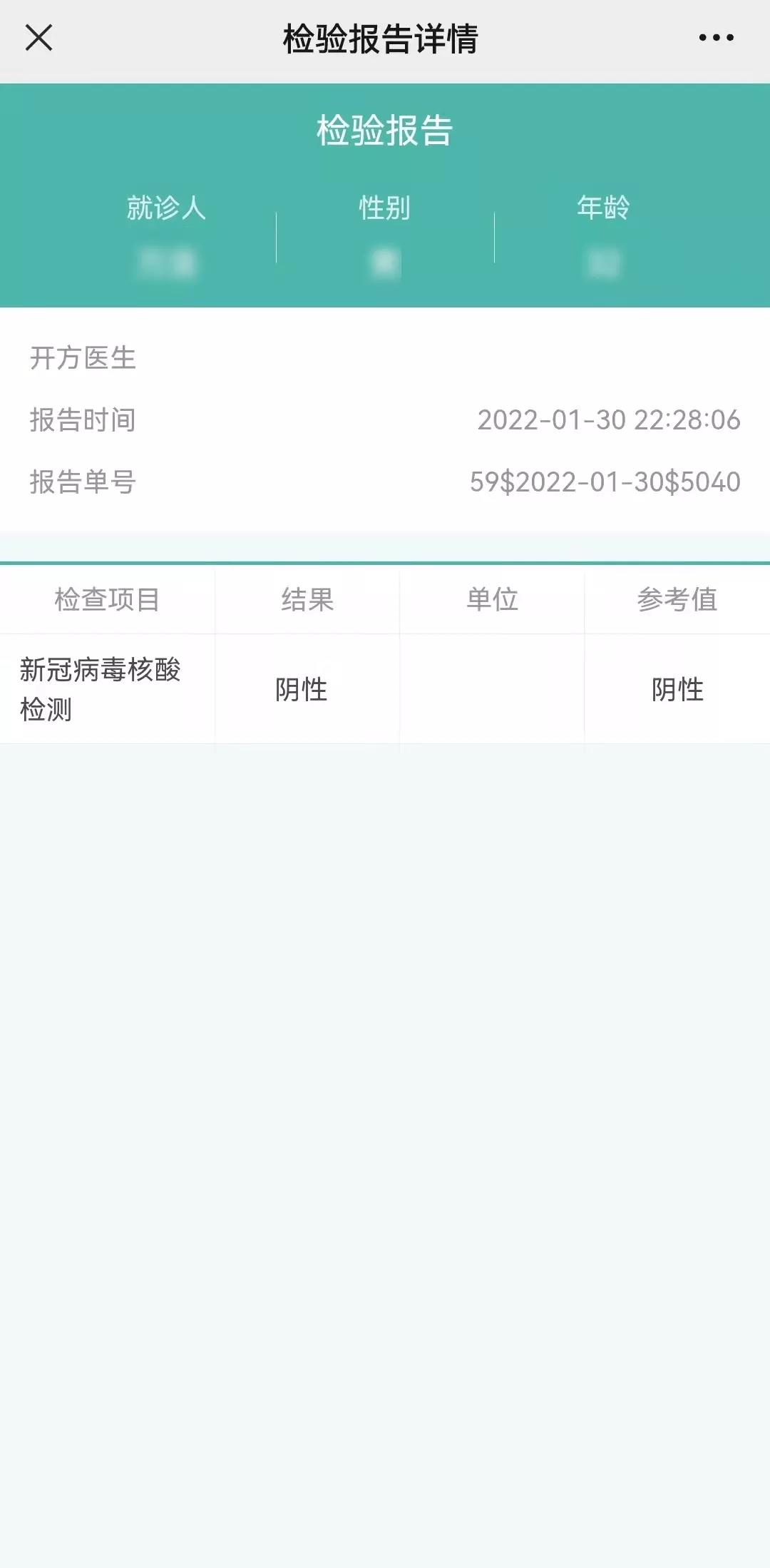This screenshot has height=1568, width=770.
Task: Close the 检验报告详情 page
Action: pos(38,38)
